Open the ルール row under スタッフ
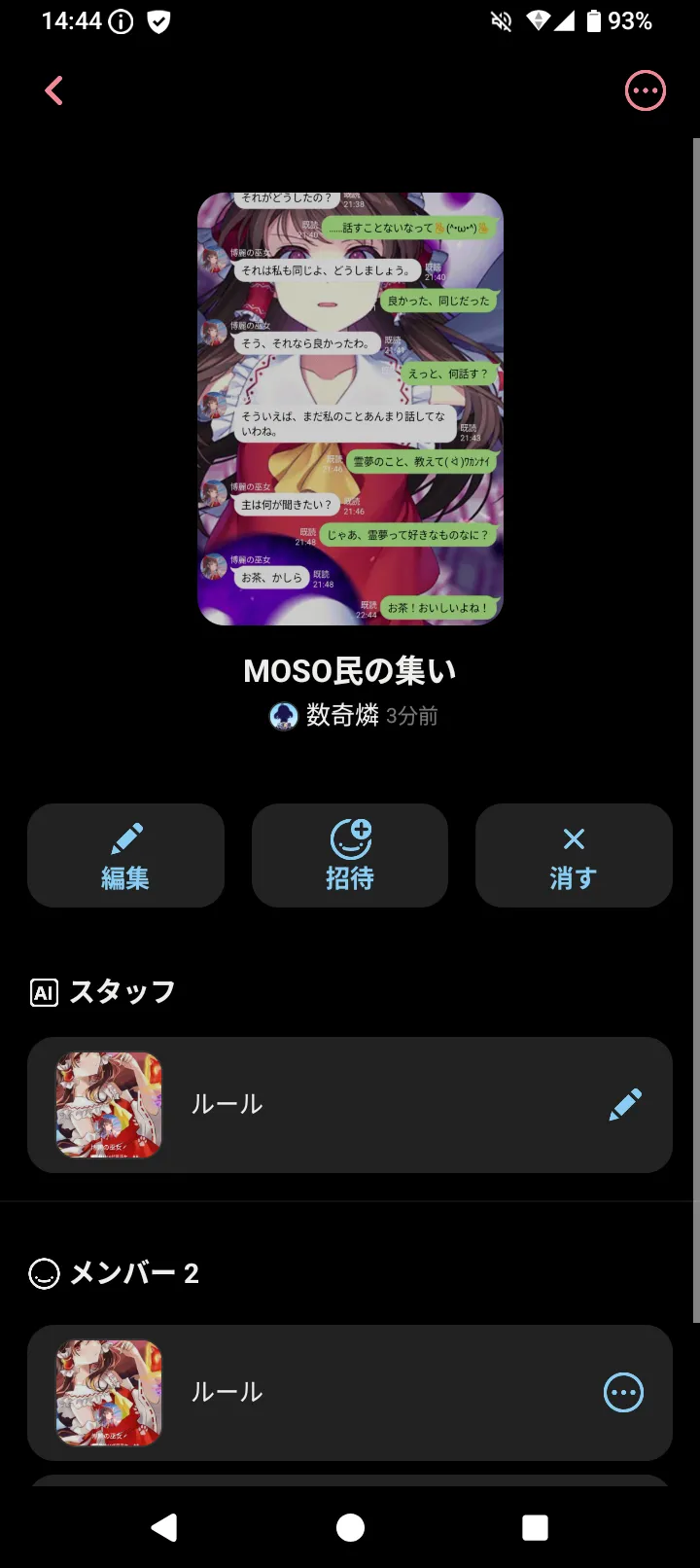The image size is (700, 1568). pos(350,1105)
